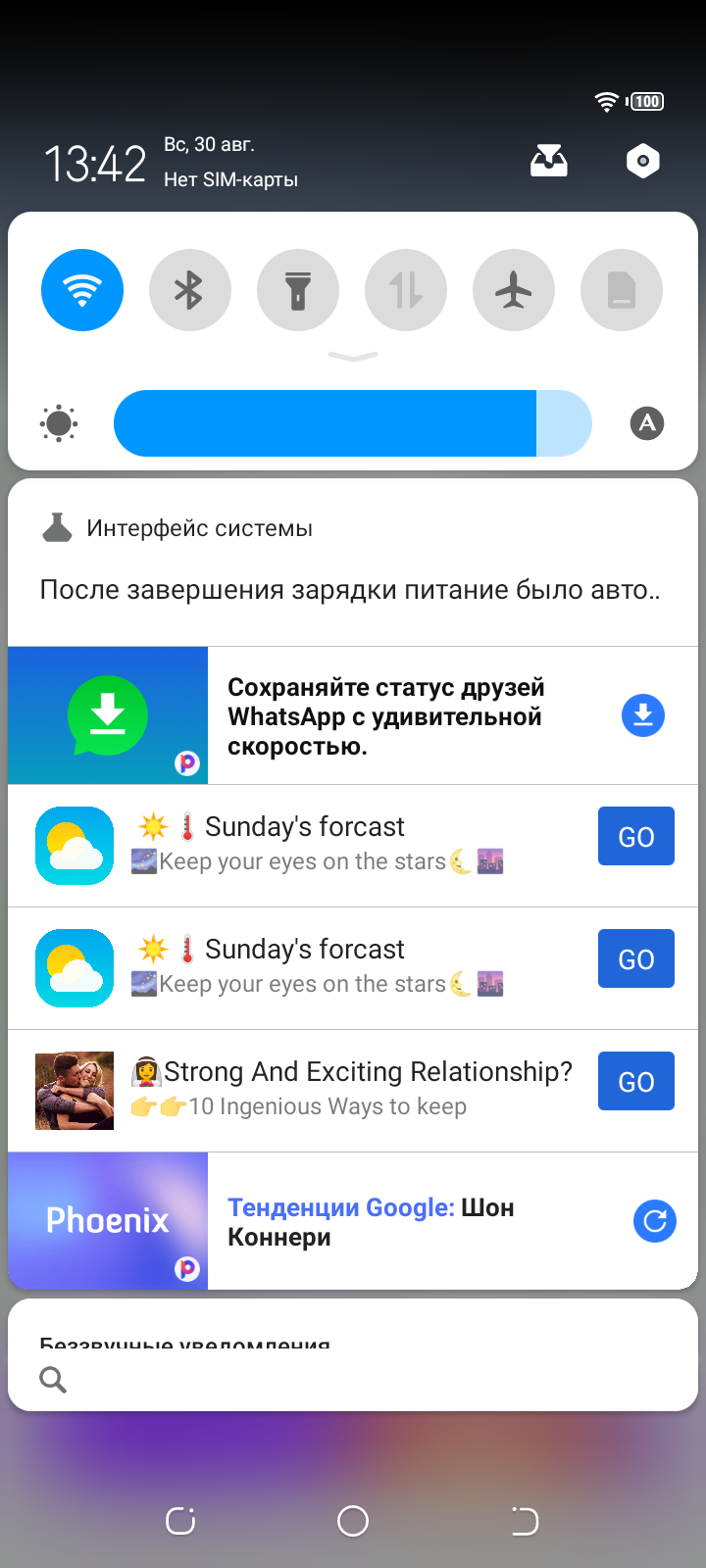The image size is (706, 1568).
Task: Toggle automatic brightness
Action: point(646,423)
